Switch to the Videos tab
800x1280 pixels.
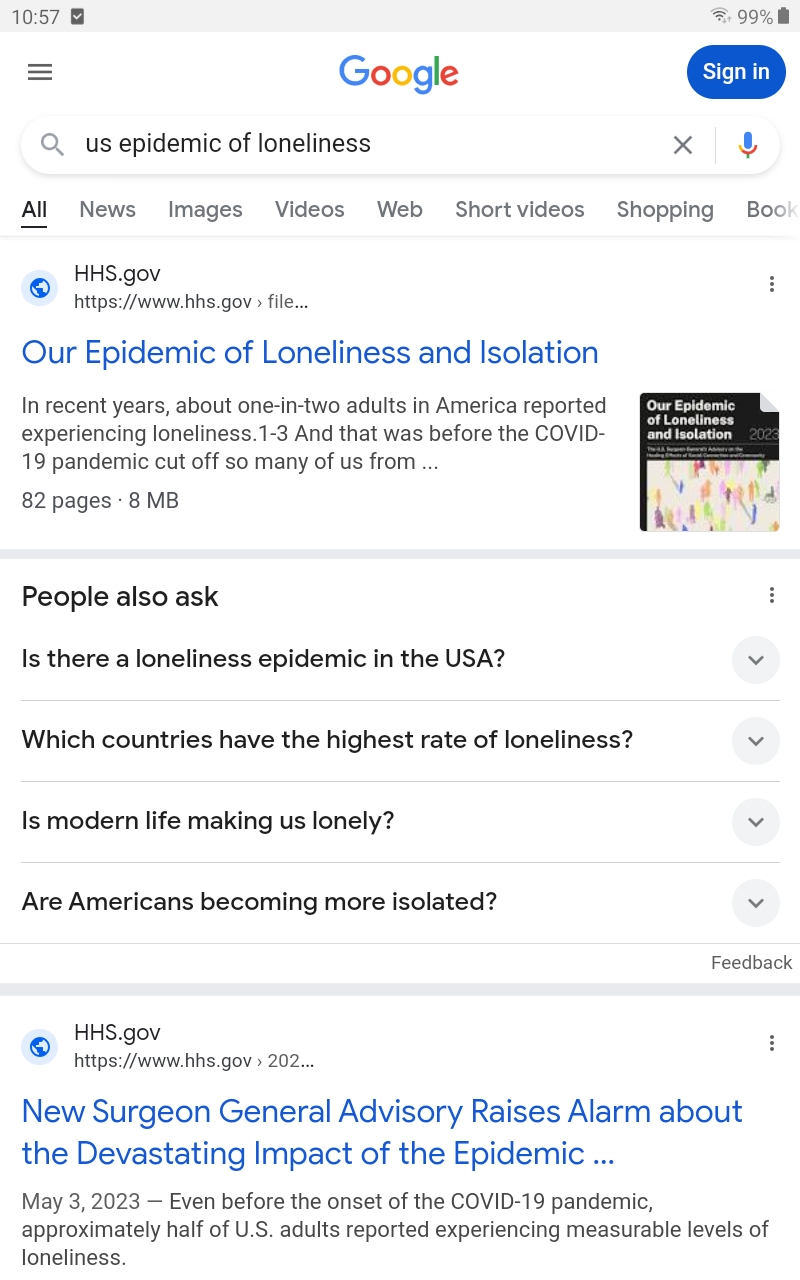pyautogui.click(x=310, y=209)
